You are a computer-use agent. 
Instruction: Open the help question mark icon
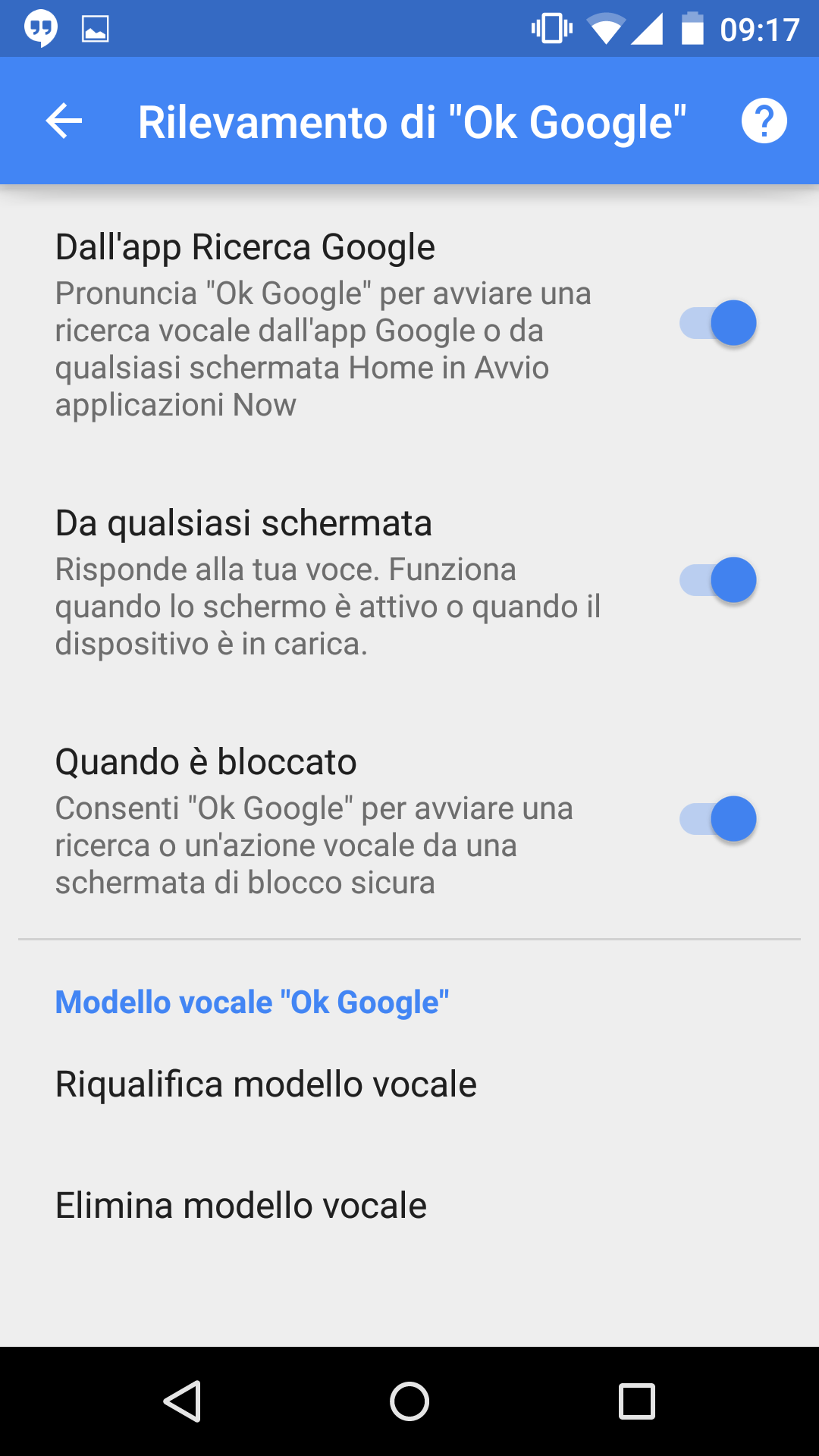(764, 121)
